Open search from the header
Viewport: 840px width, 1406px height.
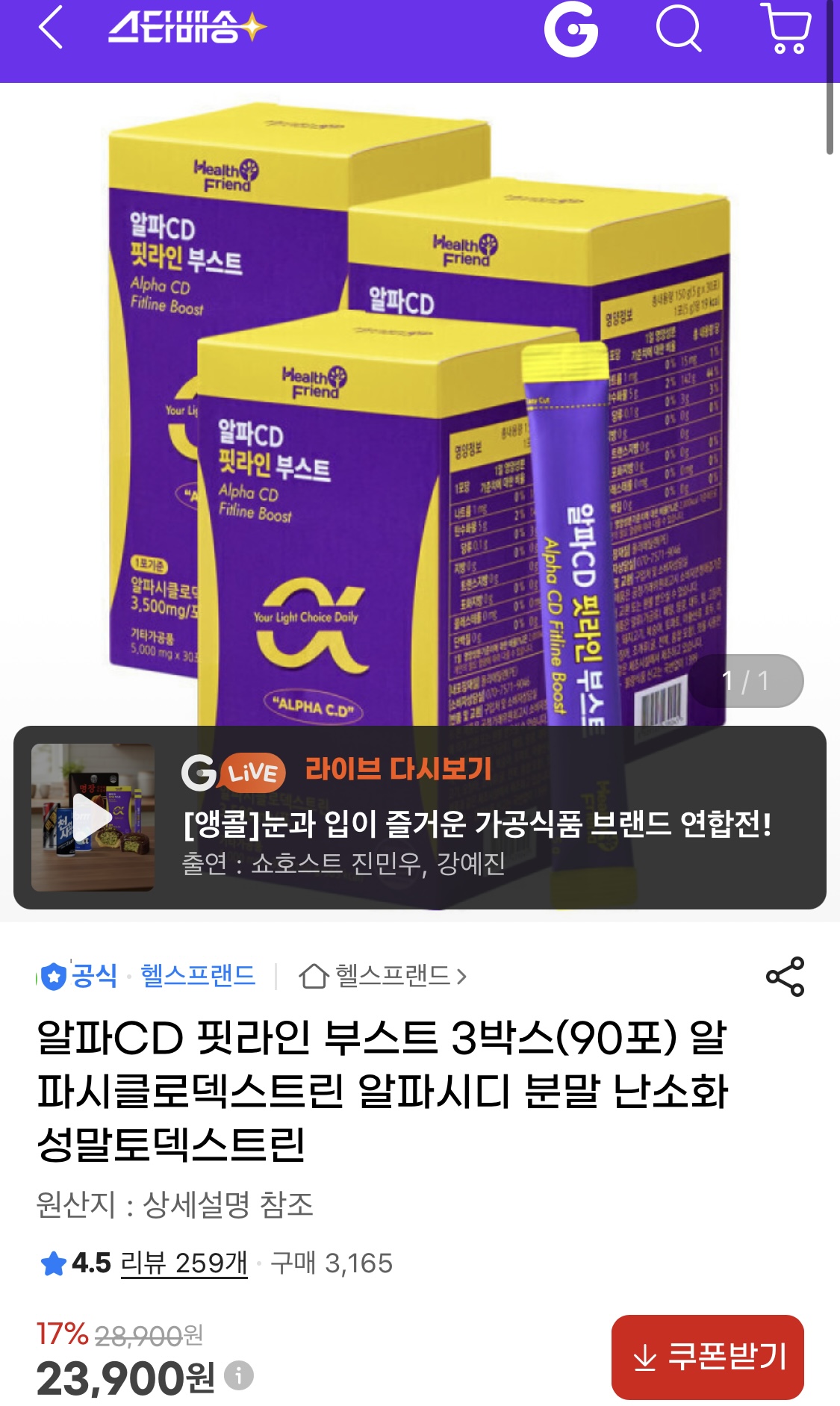pos(678,30)
